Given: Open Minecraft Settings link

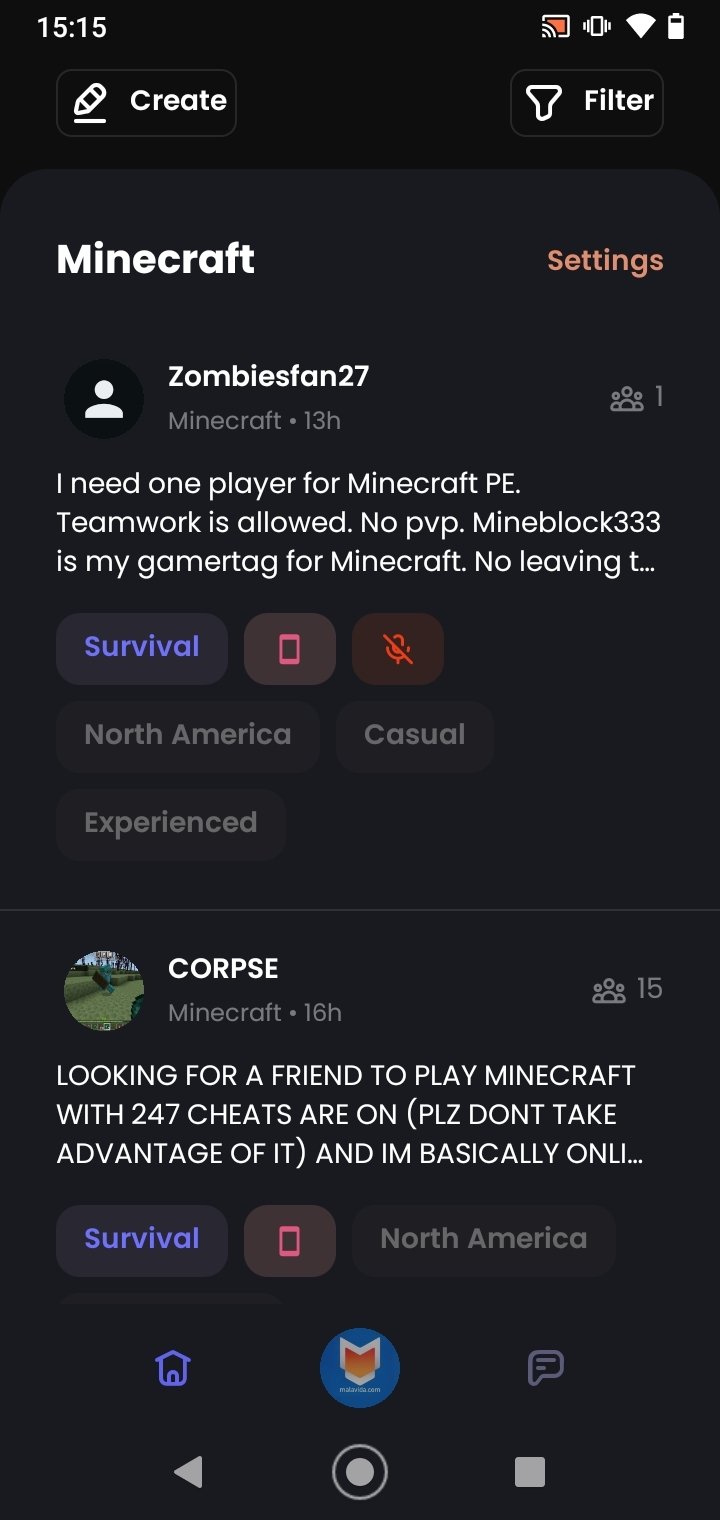Looking at the screenshot, I should (605, 260).
